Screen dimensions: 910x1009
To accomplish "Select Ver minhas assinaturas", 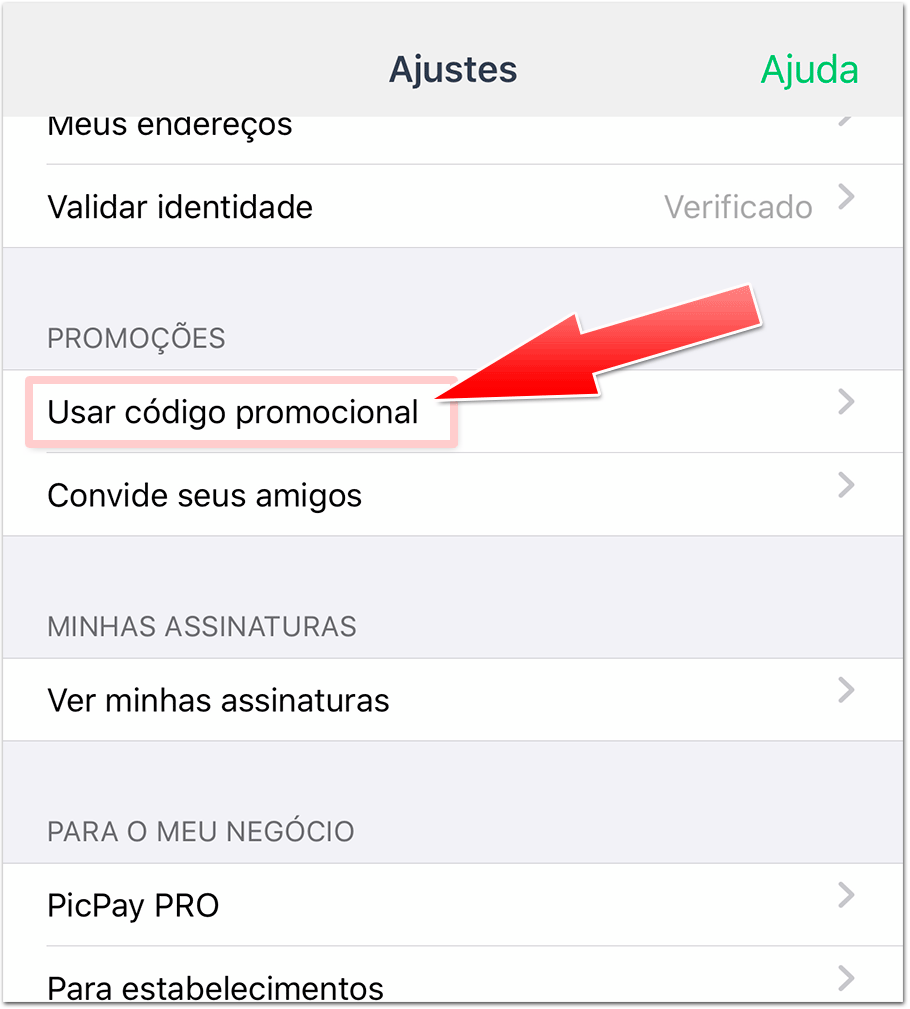I will (217, 700).
